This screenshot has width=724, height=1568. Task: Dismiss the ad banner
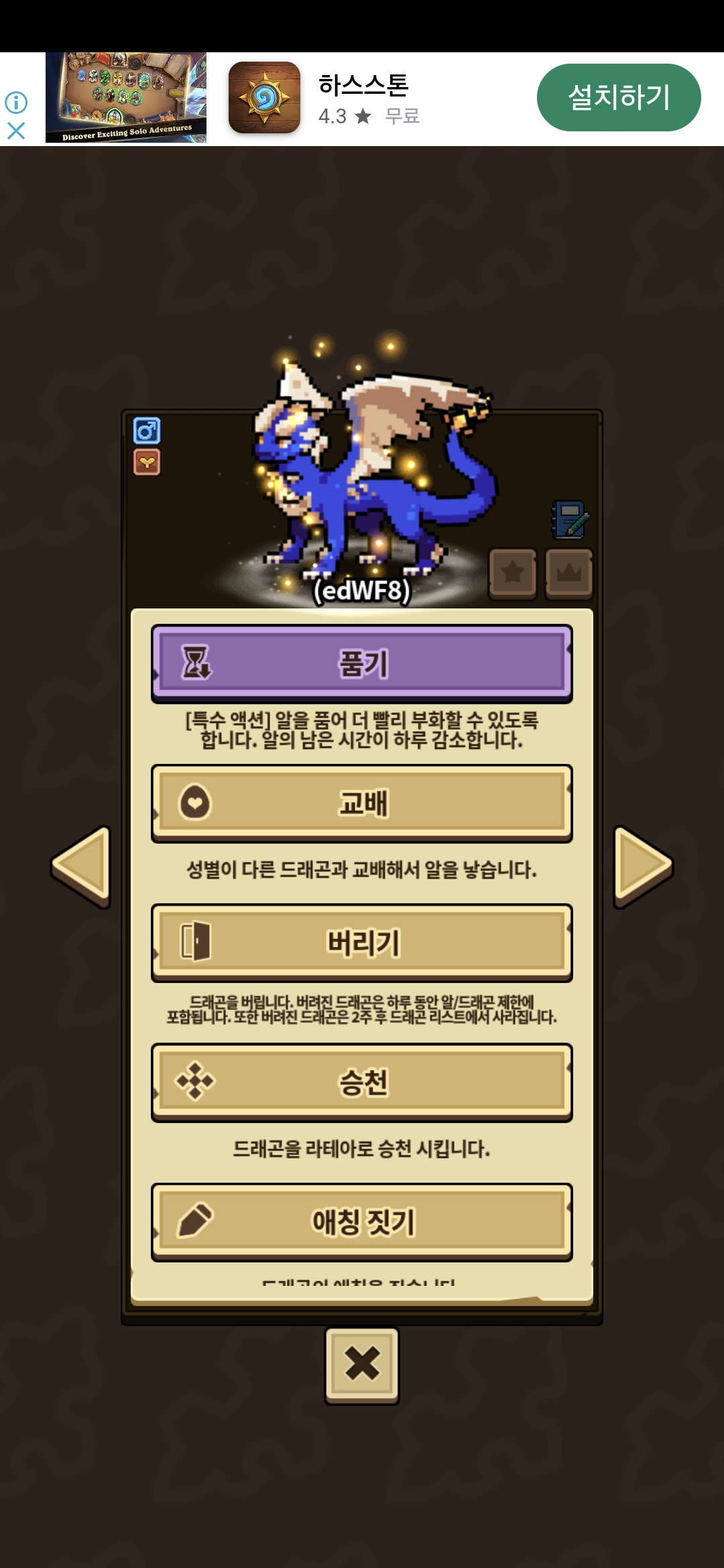point(16,131)
